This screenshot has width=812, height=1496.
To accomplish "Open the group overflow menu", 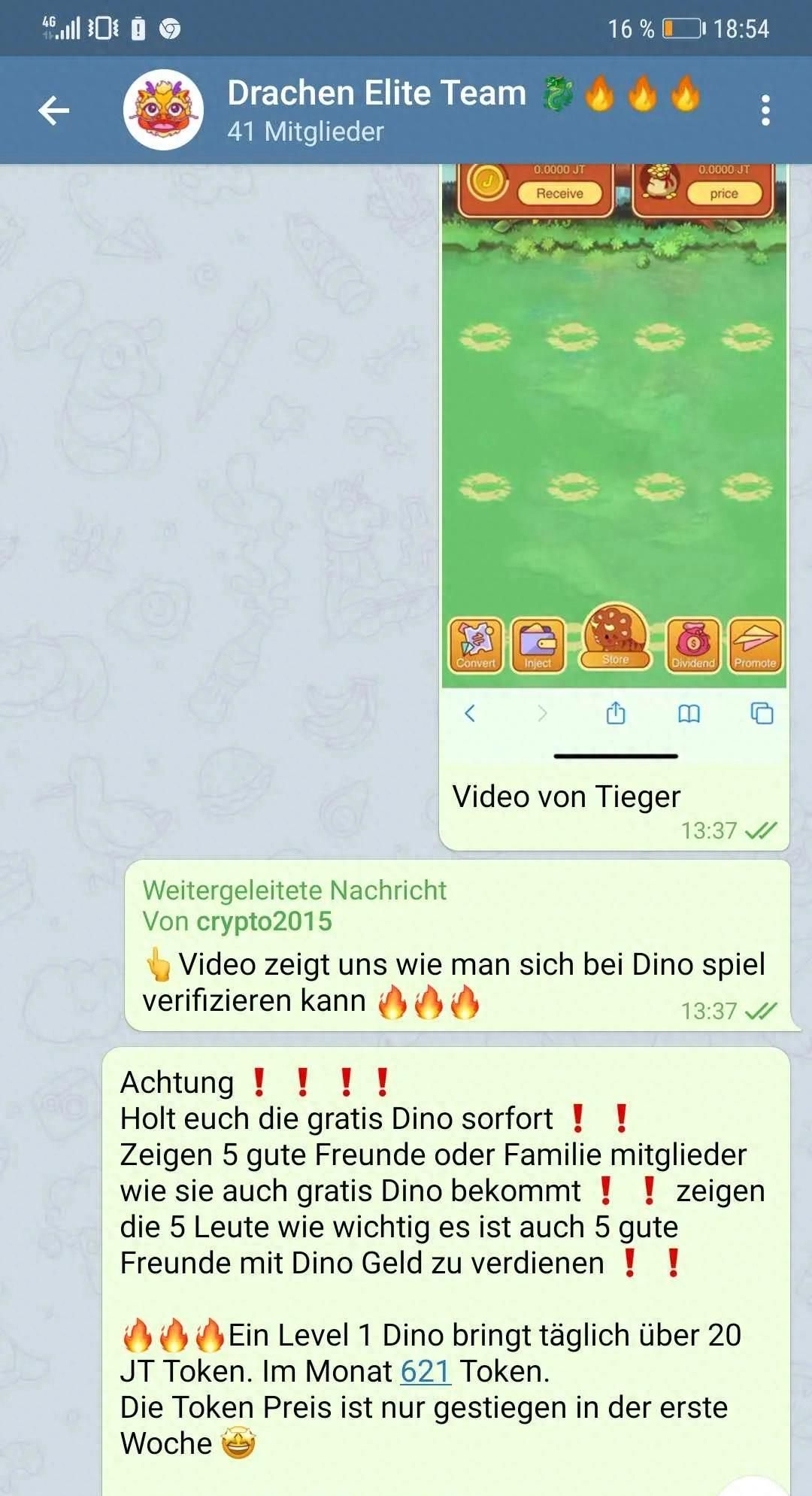I will click(x=765, y=111).
